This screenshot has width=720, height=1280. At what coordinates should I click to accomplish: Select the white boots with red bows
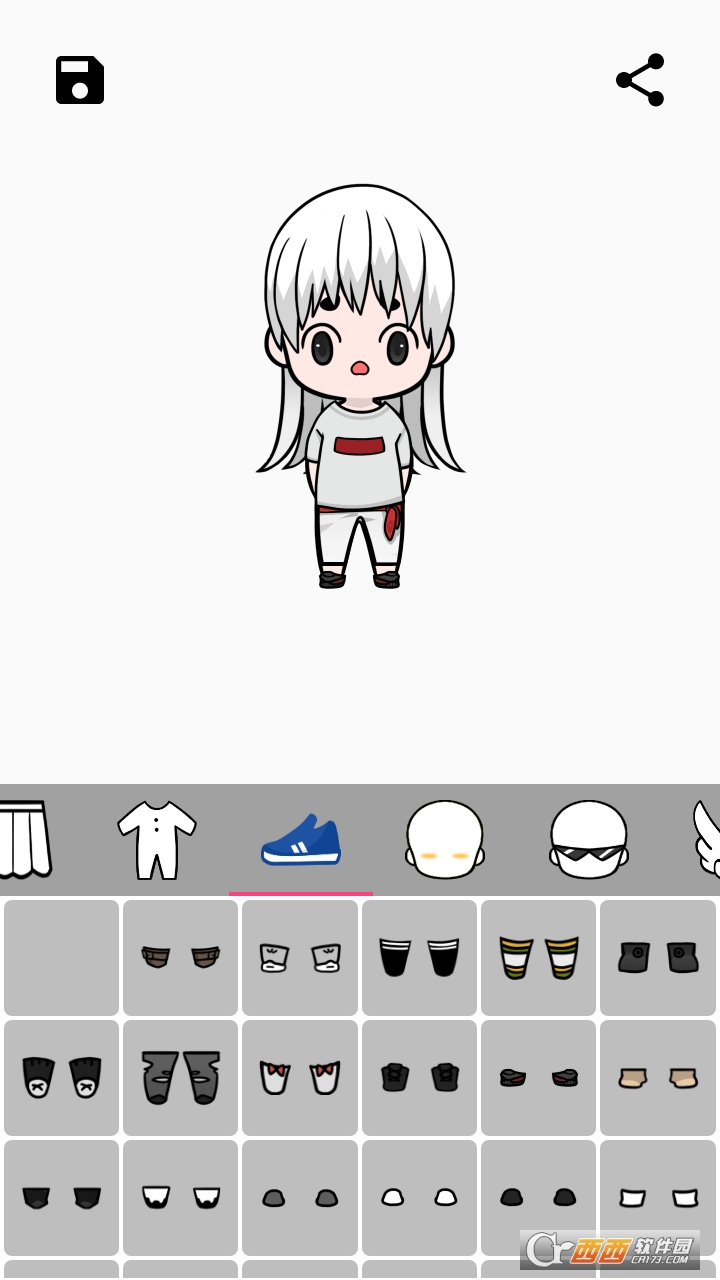300,1076
